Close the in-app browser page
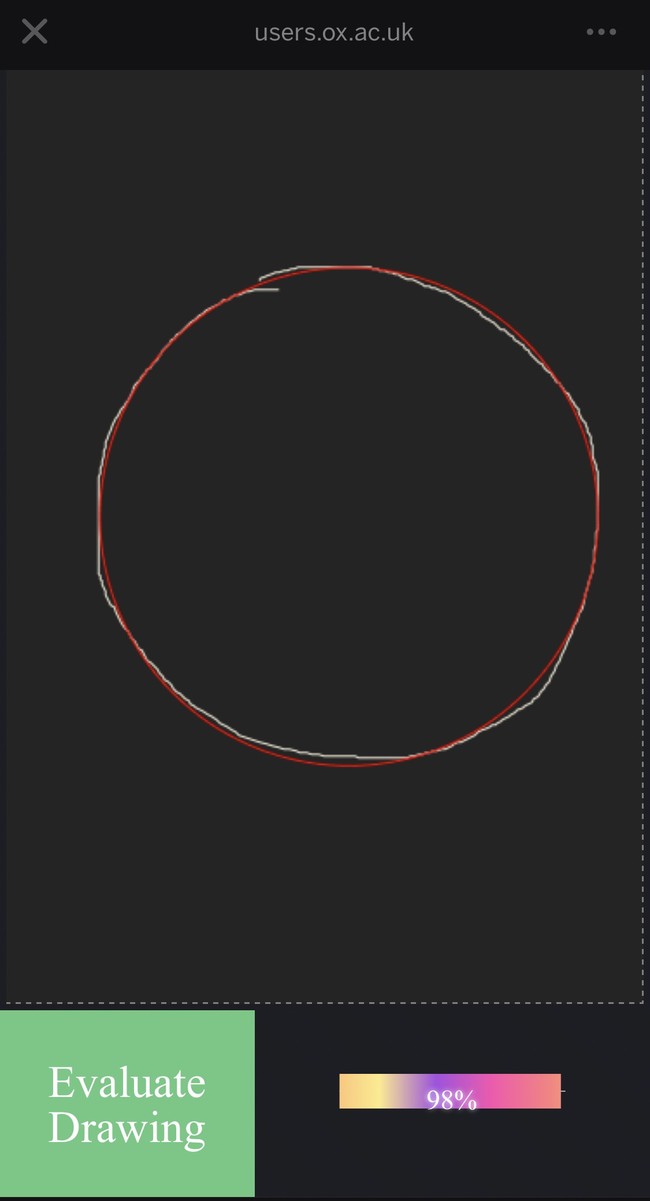Screen dimensions: 650x1201 coord(35,32)
